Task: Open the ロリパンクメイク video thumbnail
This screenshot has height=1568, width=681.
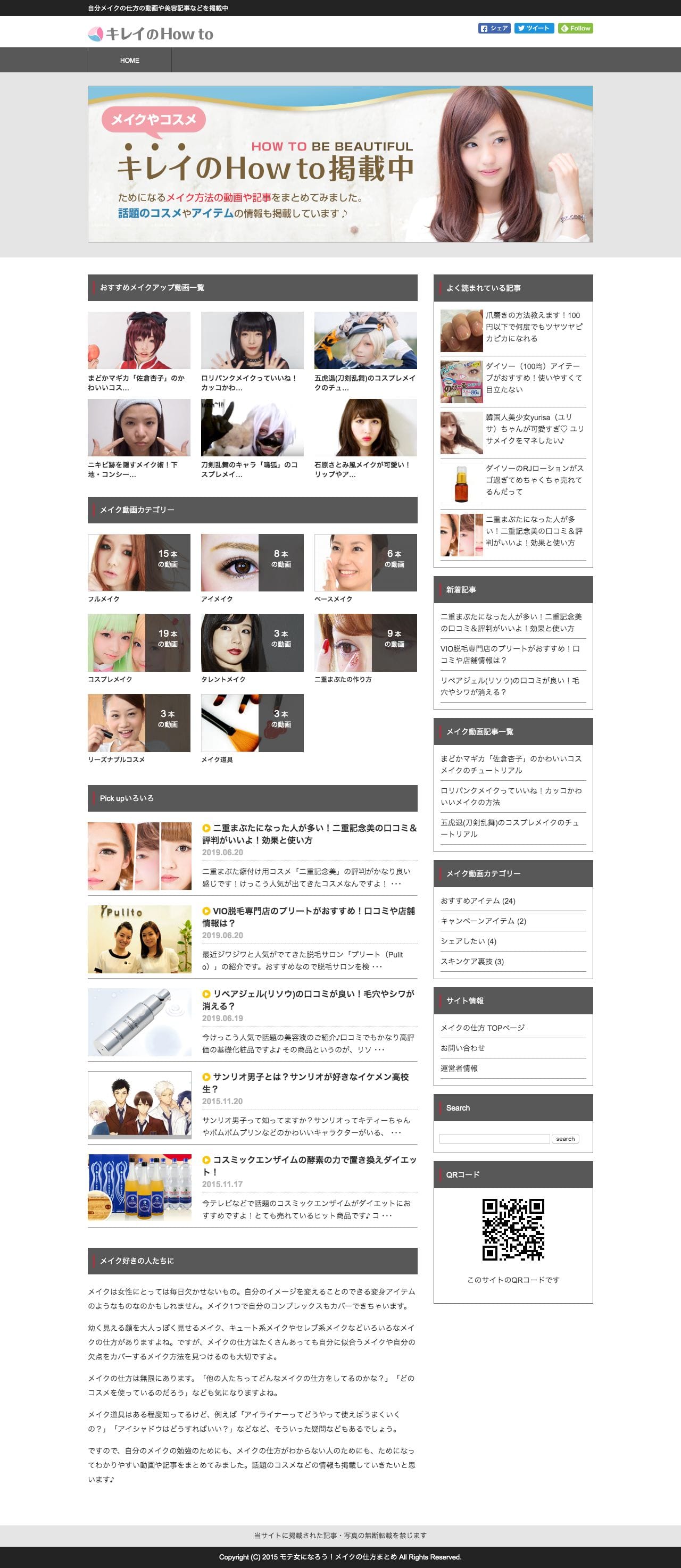Action: 252,340
